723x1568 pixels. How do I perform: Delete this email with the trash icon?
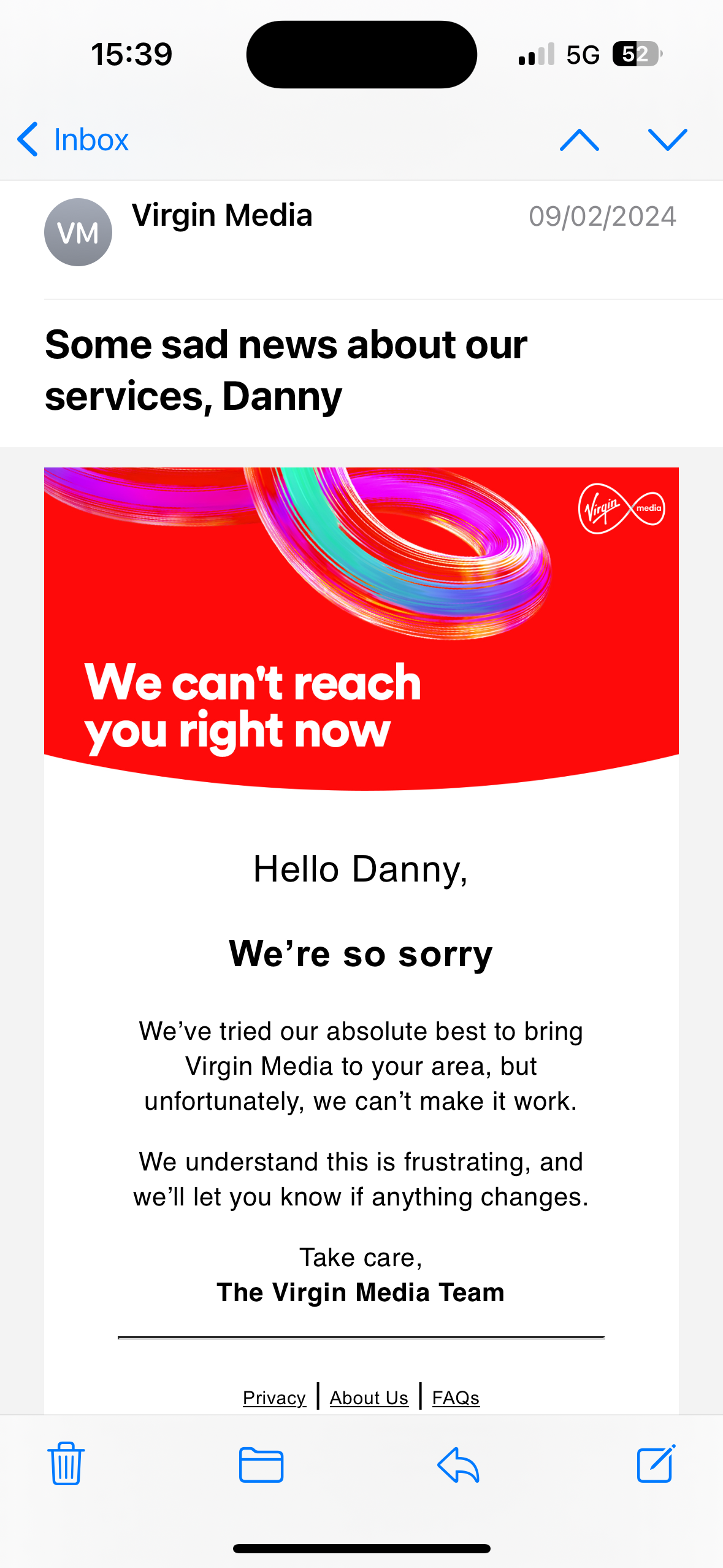click(66, 1464)
